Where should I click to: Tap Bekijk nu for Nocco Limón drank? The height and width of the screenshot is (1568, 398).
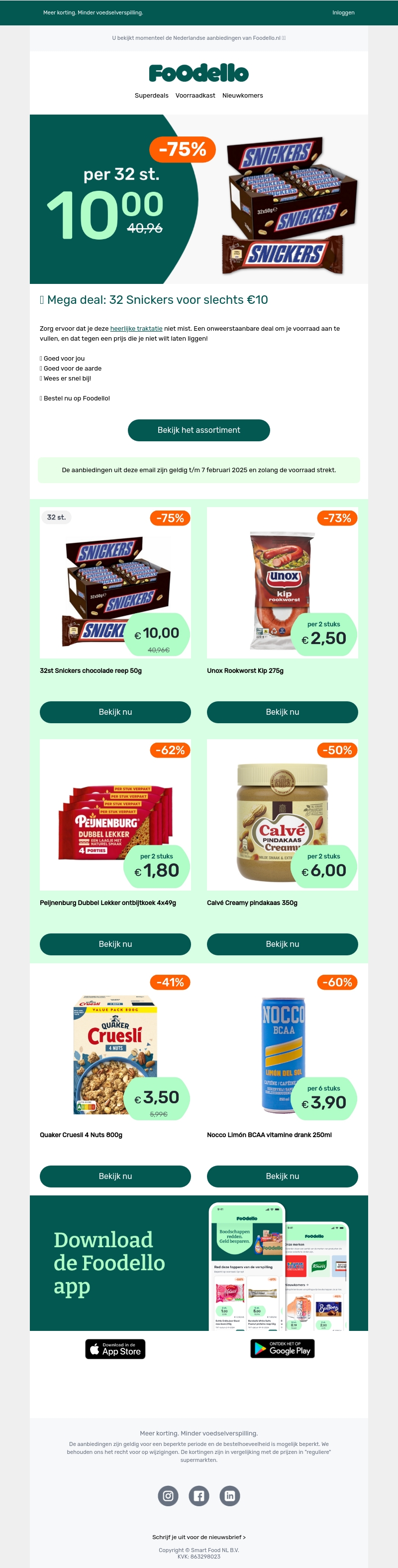point(282,1176)
